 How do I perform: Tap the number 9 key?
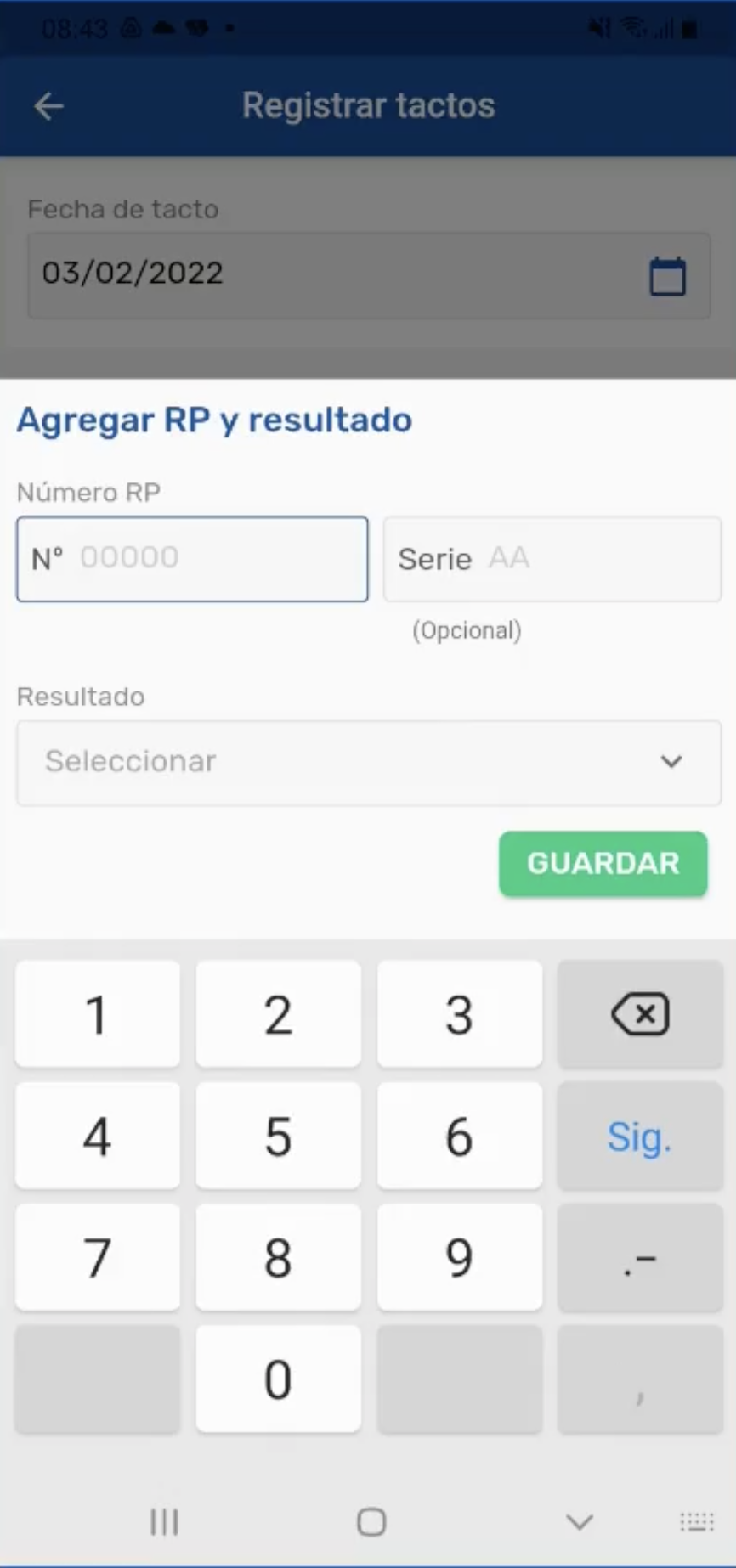tap(459, 1258)
